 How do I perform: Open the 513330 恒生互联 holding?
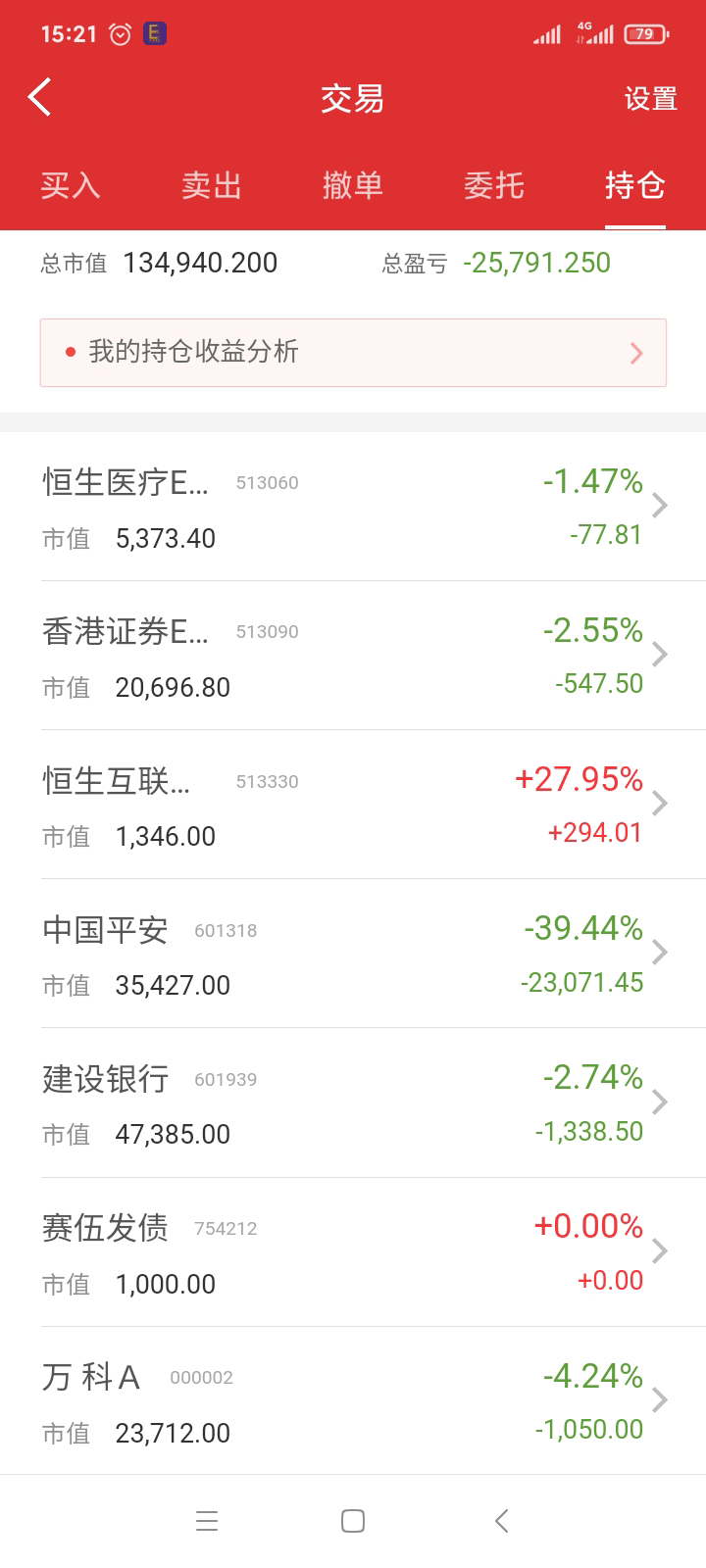coord(353,806)
